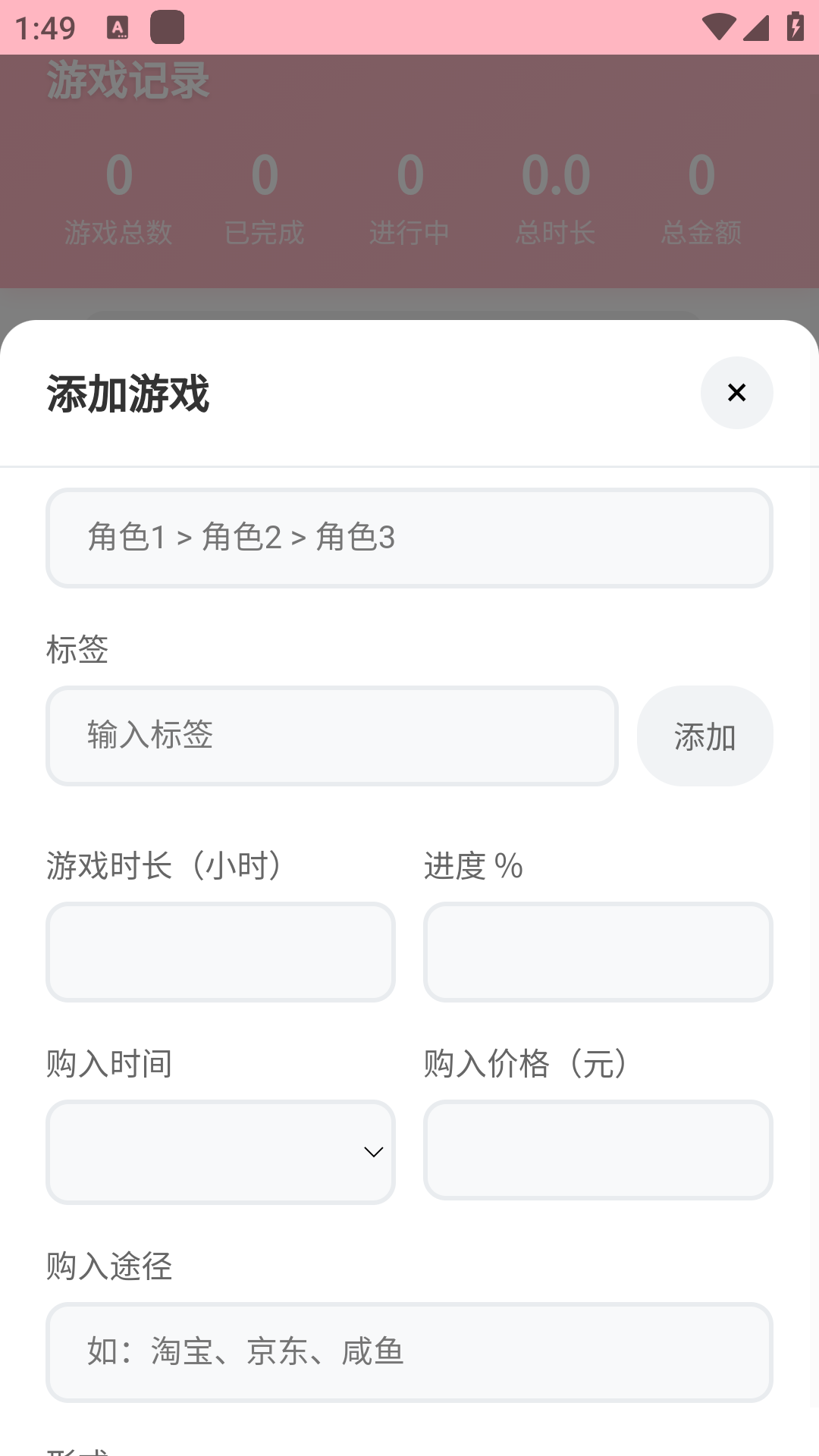Tap the battery icon in the status bar
This screenshot has height=1456, width=819.
795,25
